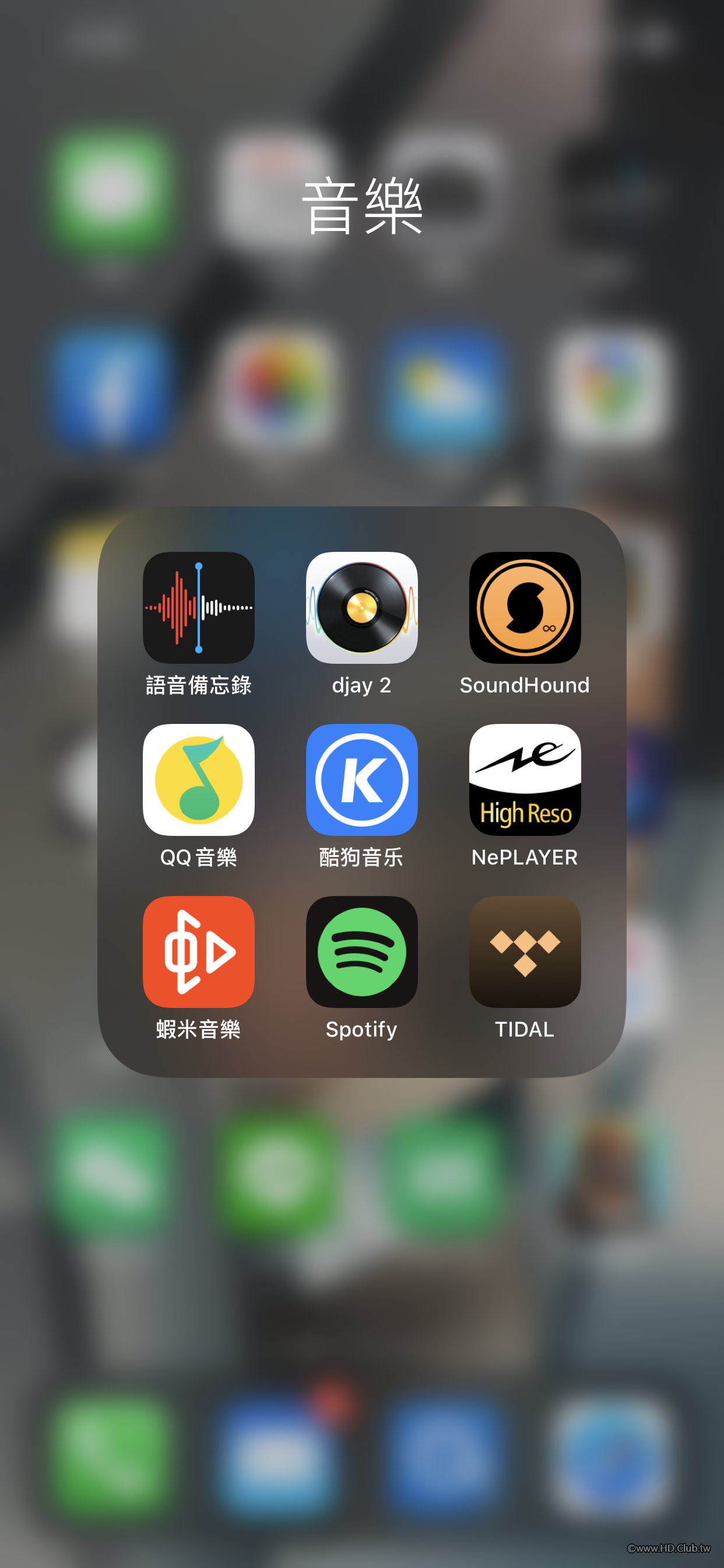Launch QQ音樂 app

click(x=198, y=779)
